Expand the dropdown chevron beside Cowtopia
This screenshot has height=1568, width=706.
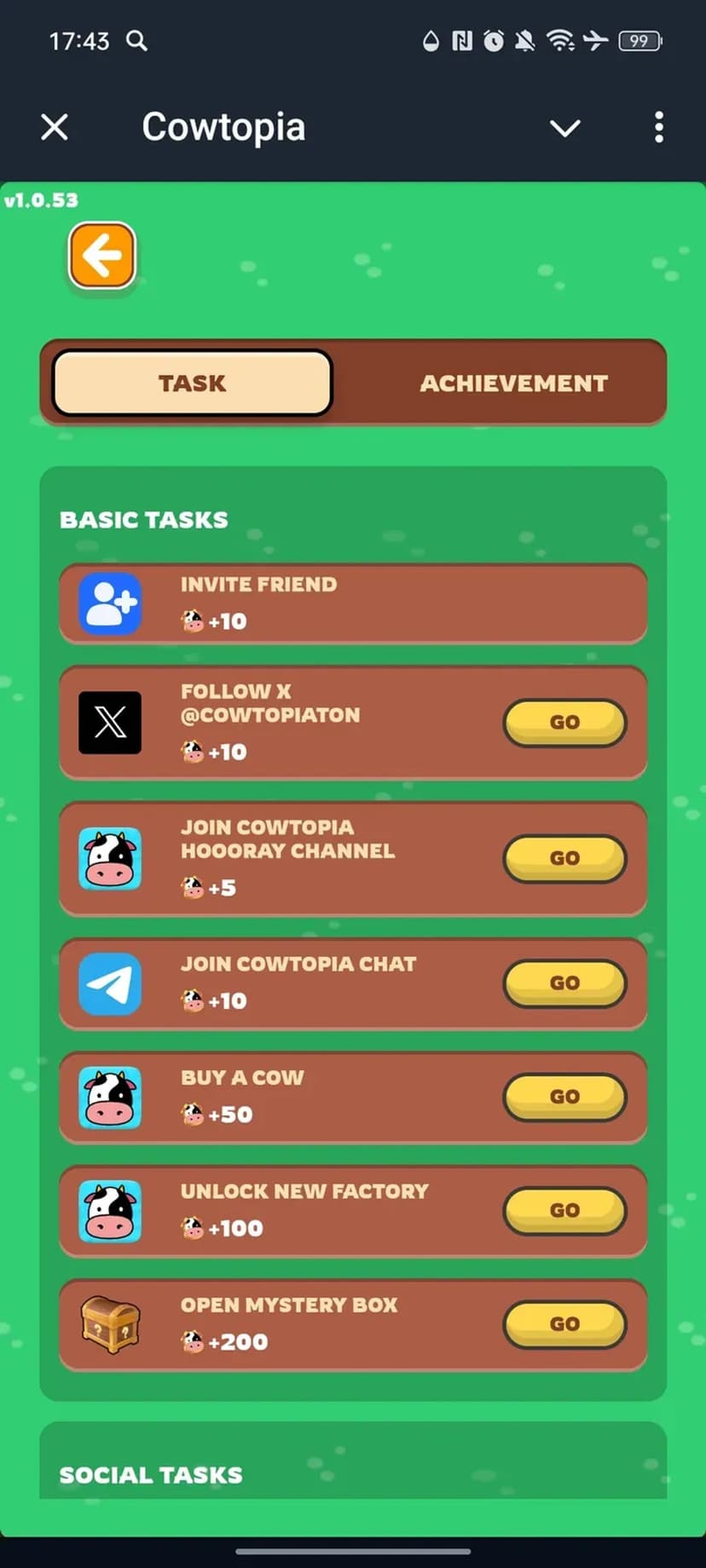[564, 128]
